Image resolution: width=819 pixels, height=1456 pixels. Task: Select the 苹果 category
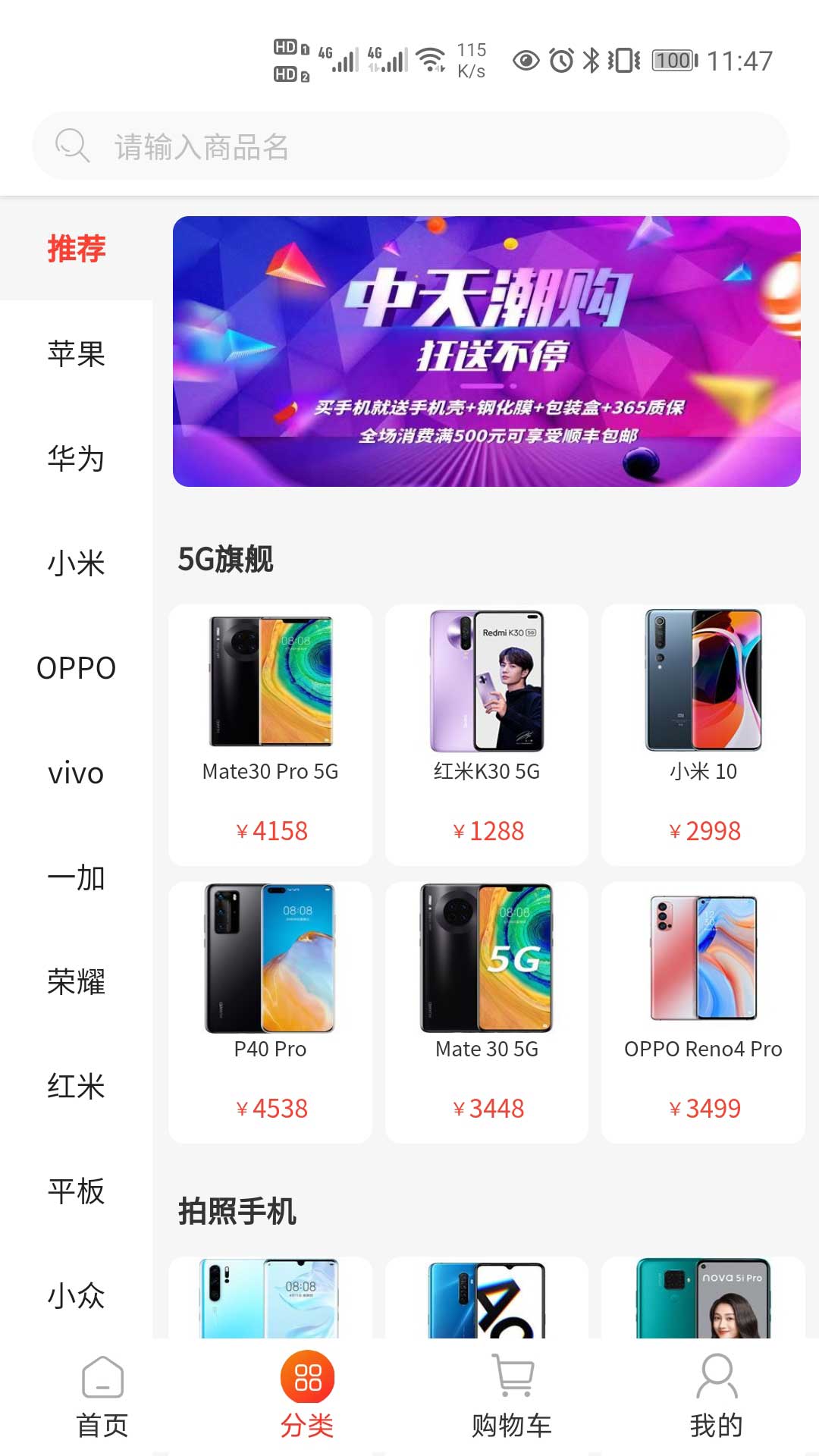76,354
